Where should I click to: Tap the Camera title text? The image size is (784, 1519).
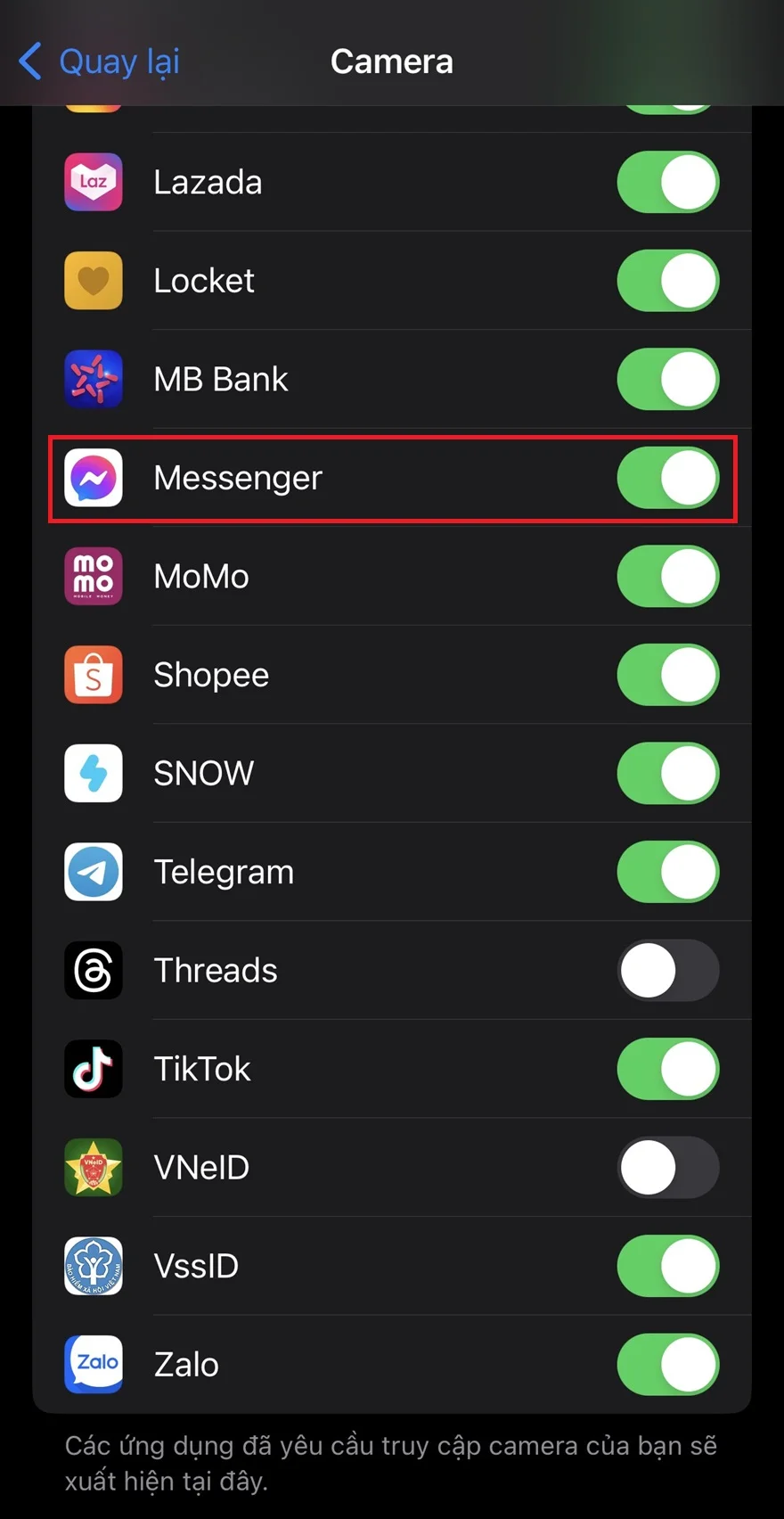pyautogui.click(x=392, y=61)
